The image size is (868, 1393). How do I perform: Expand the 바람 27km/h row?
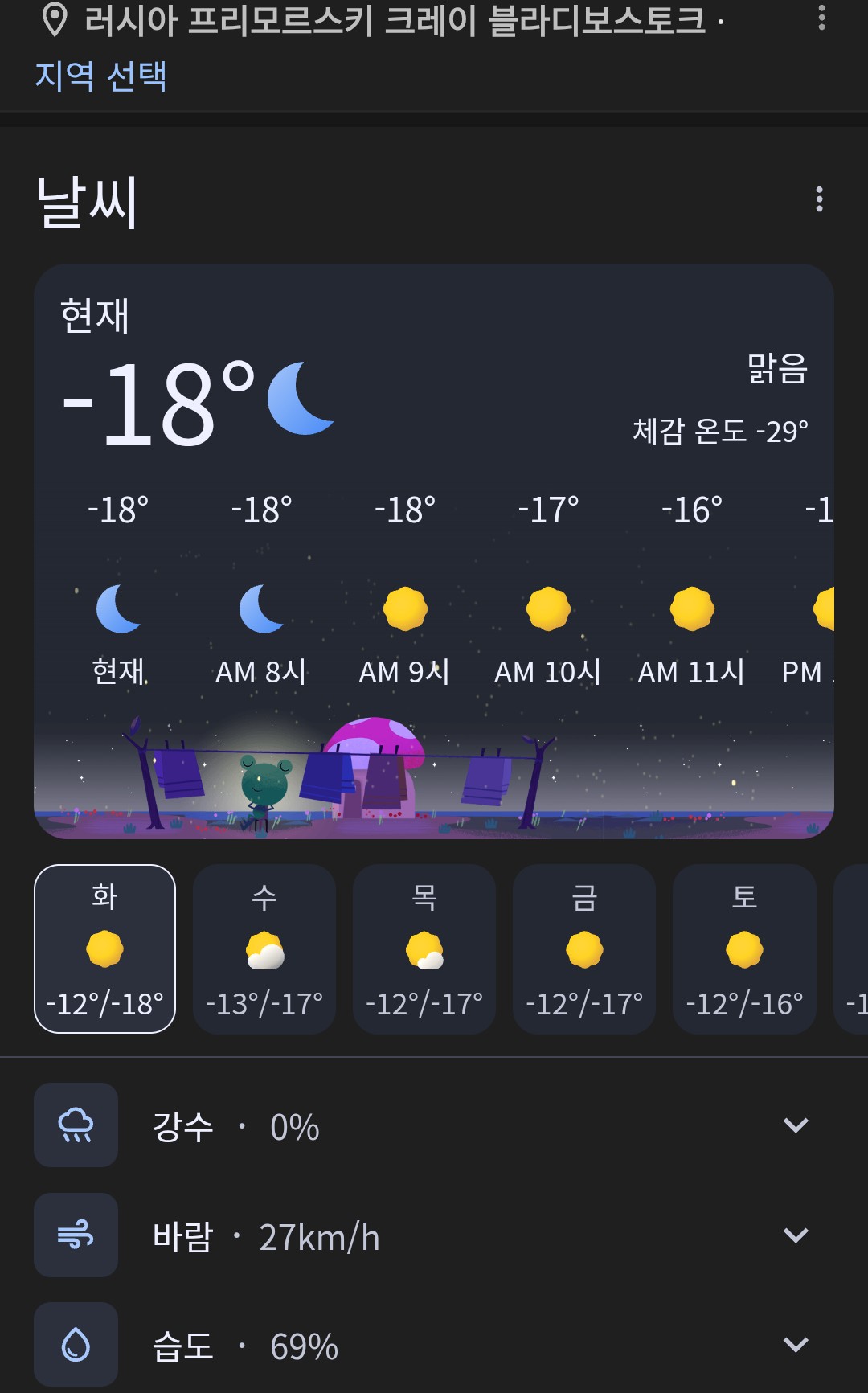pos(795,1235)
